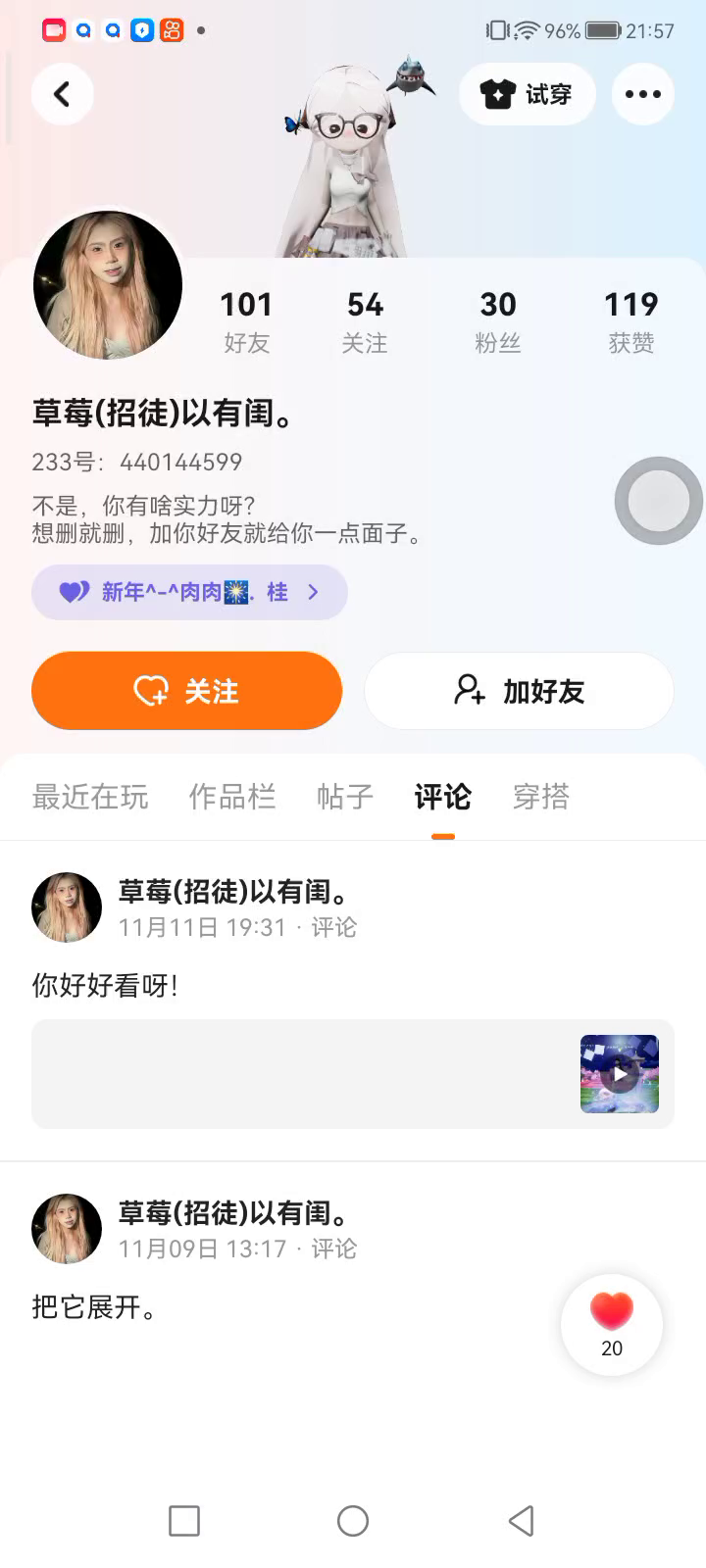This screenshot has width=706, height=1568.
Task: Tap the floating heart like button
Action: point(612,1324)
